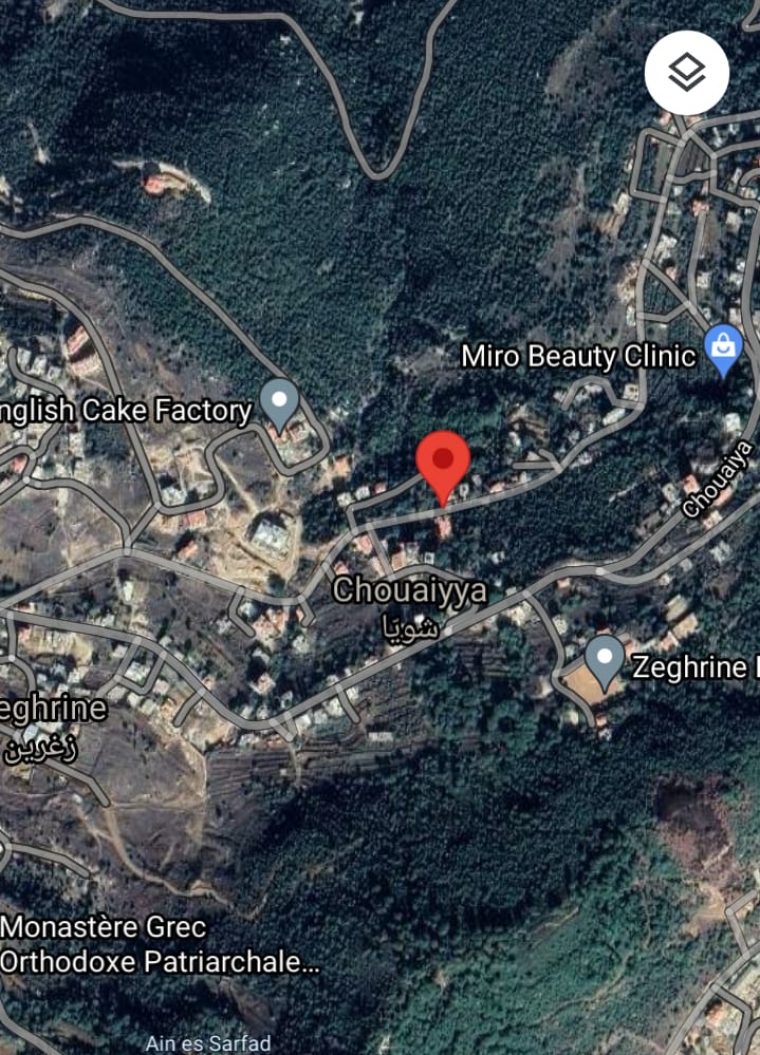
Task: Open Monastère Grec Orthodoxe Patriarchale label
Action: [160, 944]
